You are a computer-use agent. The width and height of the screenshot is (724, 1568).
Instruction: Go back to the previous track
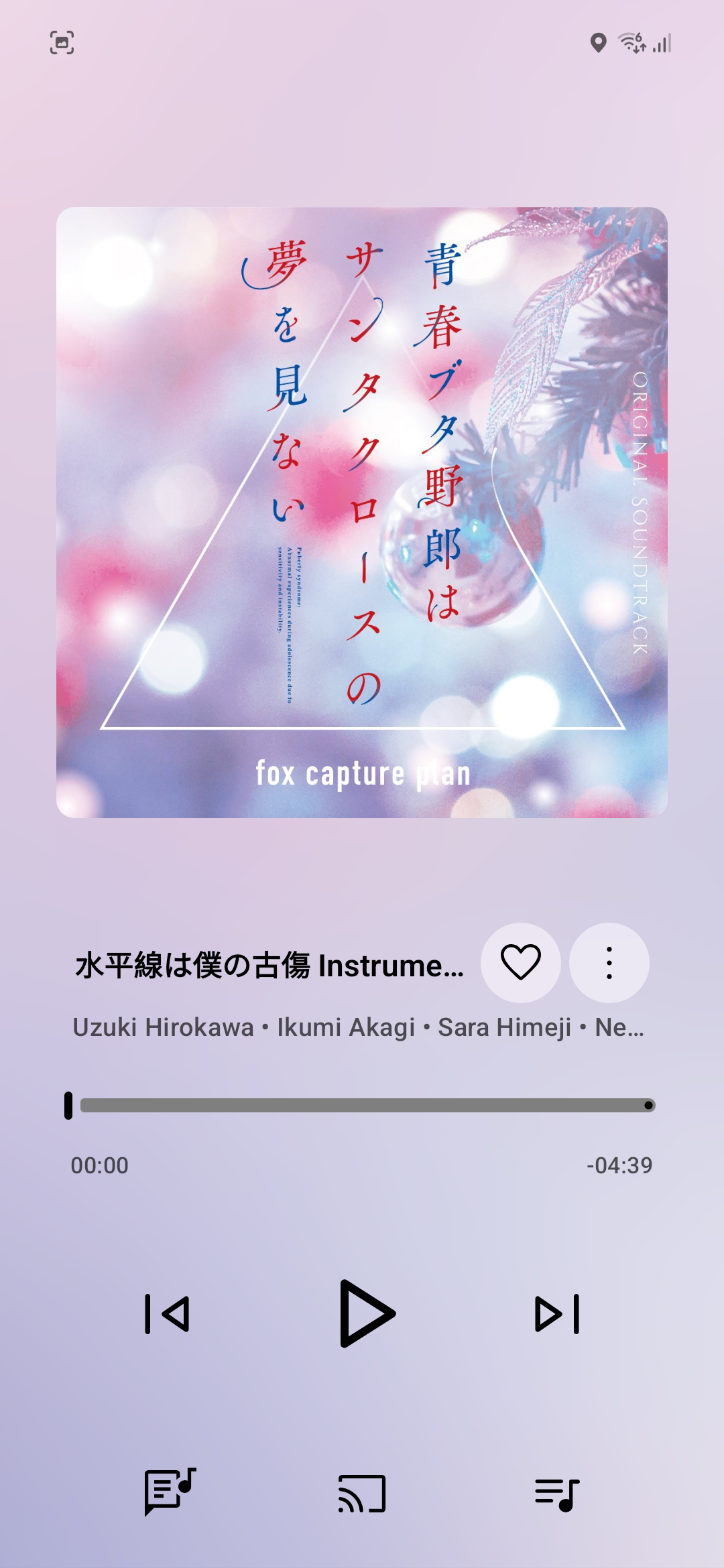(167, 1314)
